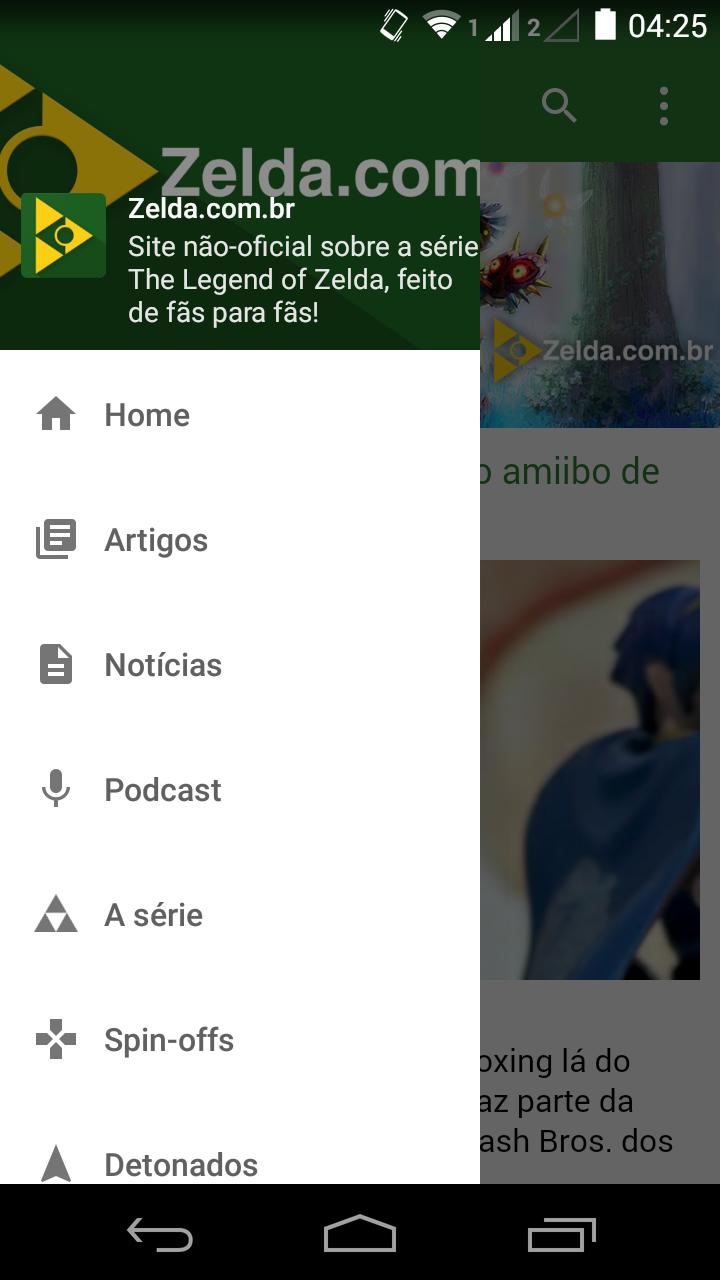Image resolution: width=720 pixels, height=1280 pixels.
Task: Open the A série section
Action: tap(152, 914)
